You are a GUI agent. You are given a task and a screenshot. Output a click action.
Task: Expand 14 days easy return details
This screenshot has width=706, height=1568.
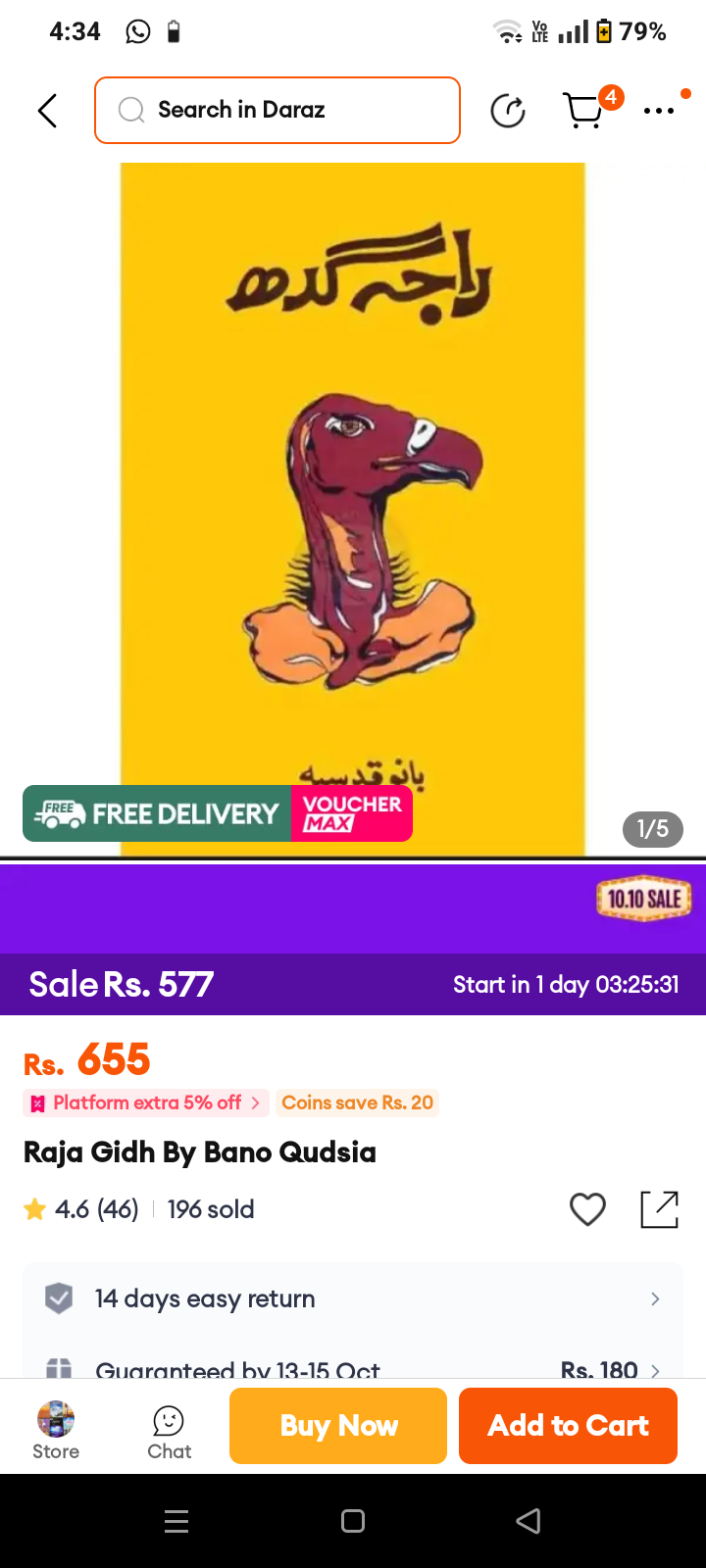click(x=353, y=1298)
